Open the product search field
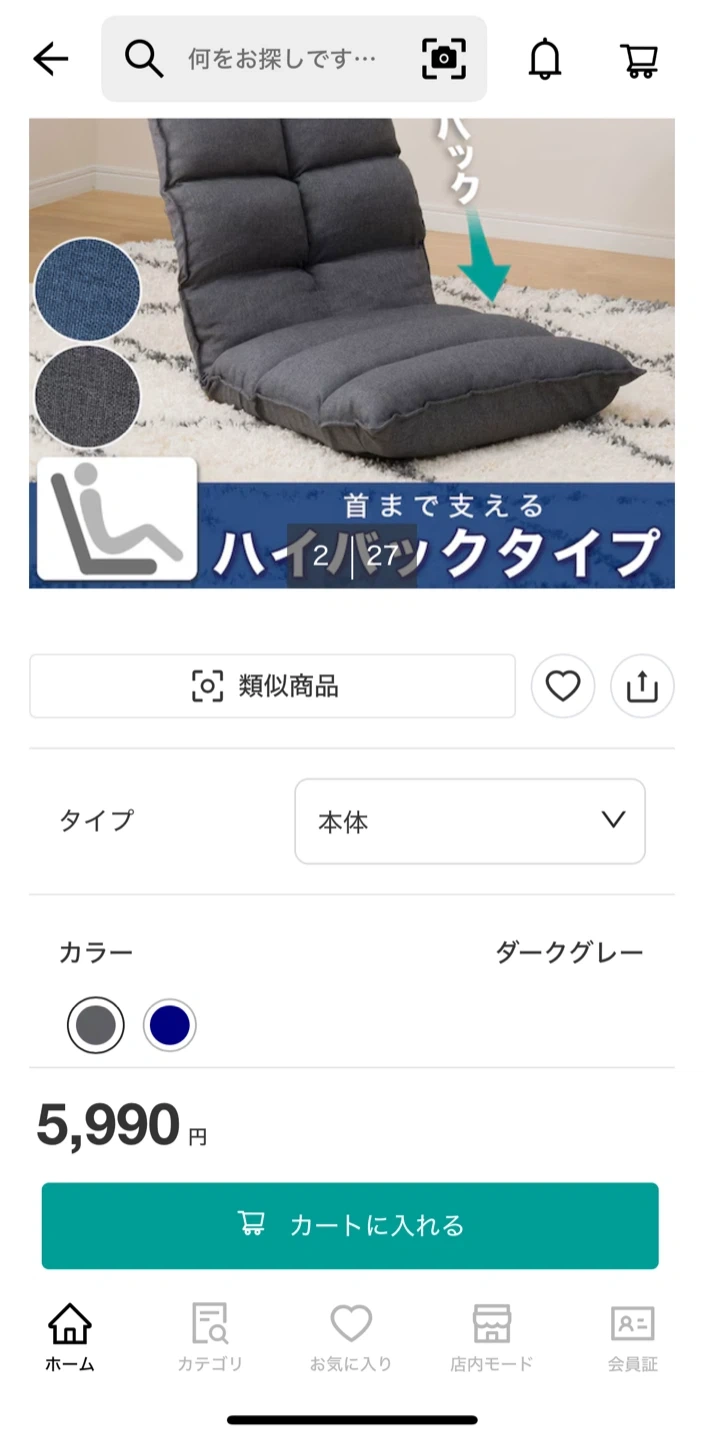Viewport: 704px width, 1440px height. pyautogui.click(x=270, y=60)
